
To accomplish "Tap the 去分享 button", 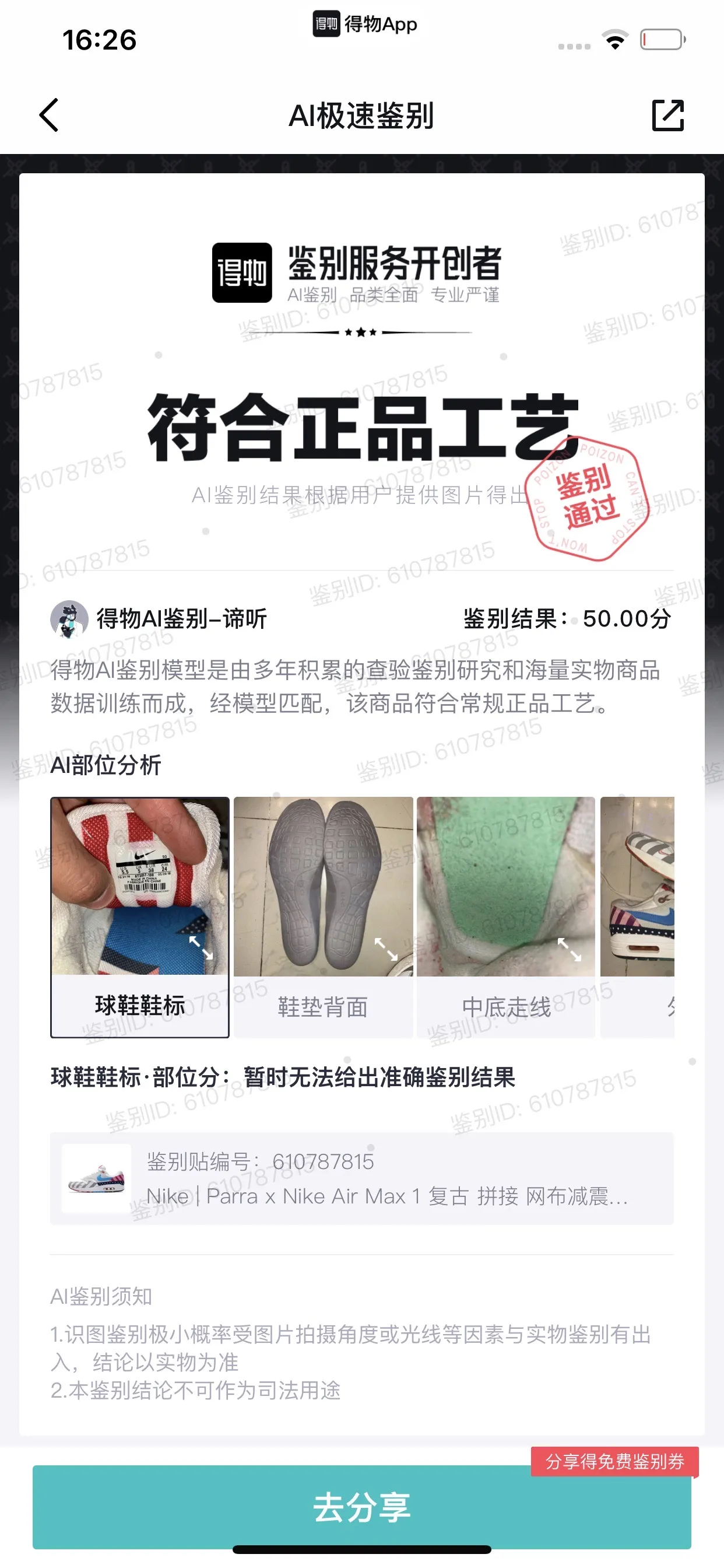I will point(362,1507).
